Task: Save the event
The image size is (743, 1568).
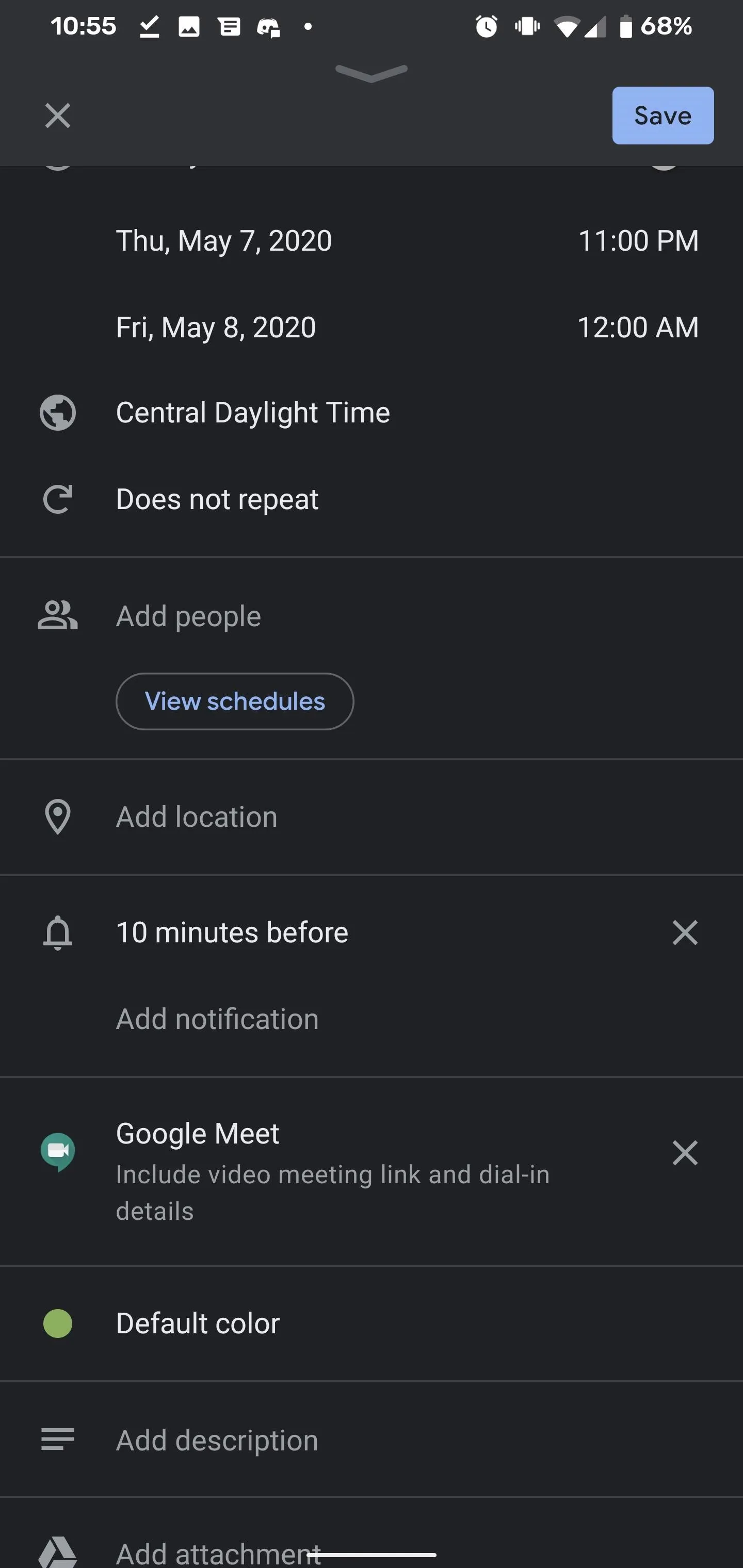Action: pos(663,116)
